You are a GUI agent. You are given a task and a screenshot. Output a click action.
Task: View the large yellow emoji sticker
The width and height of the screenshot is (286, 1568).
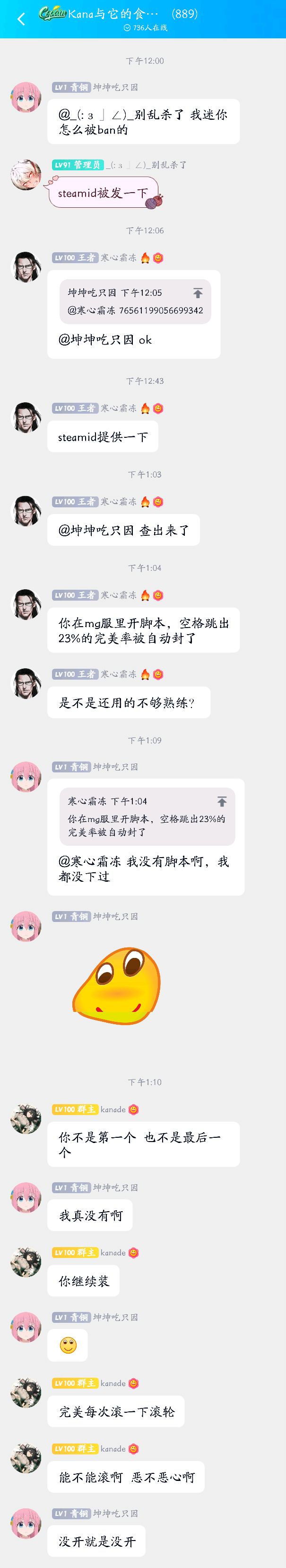click(x=116, y=985)
